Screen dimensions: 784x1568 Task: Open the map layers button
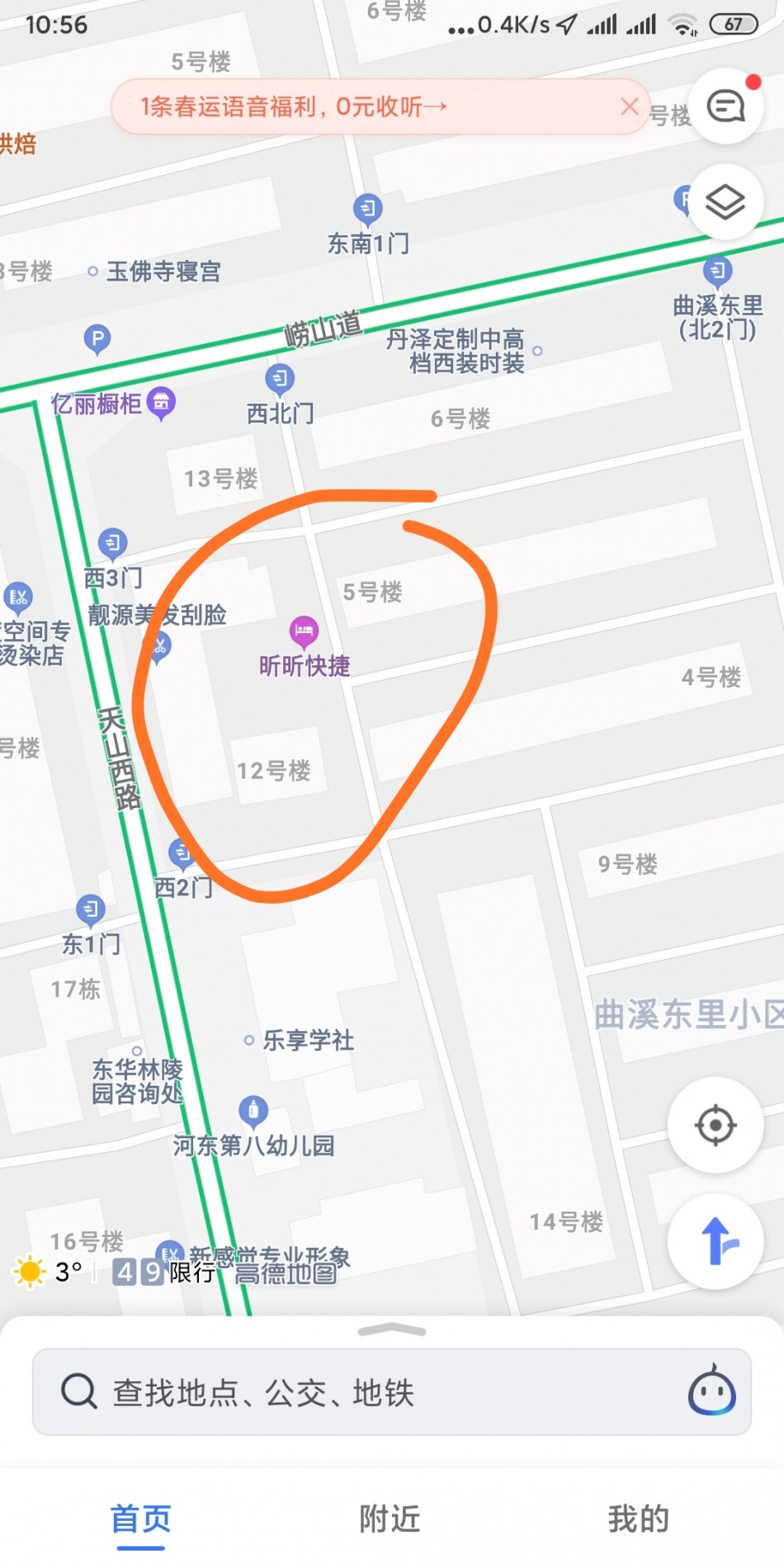(725, 201)
